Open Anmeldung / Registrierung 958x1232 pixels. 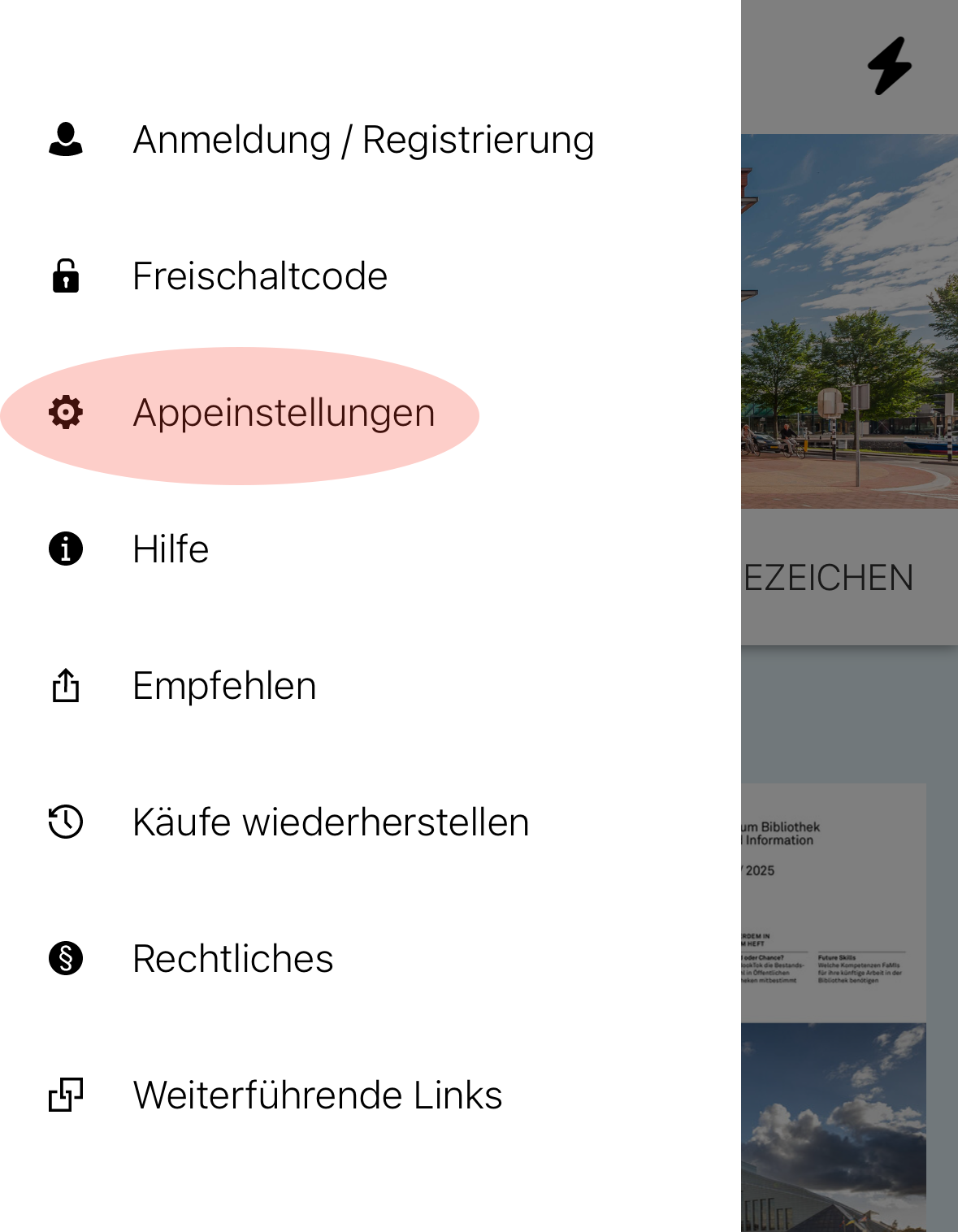(x=363, y=140)
